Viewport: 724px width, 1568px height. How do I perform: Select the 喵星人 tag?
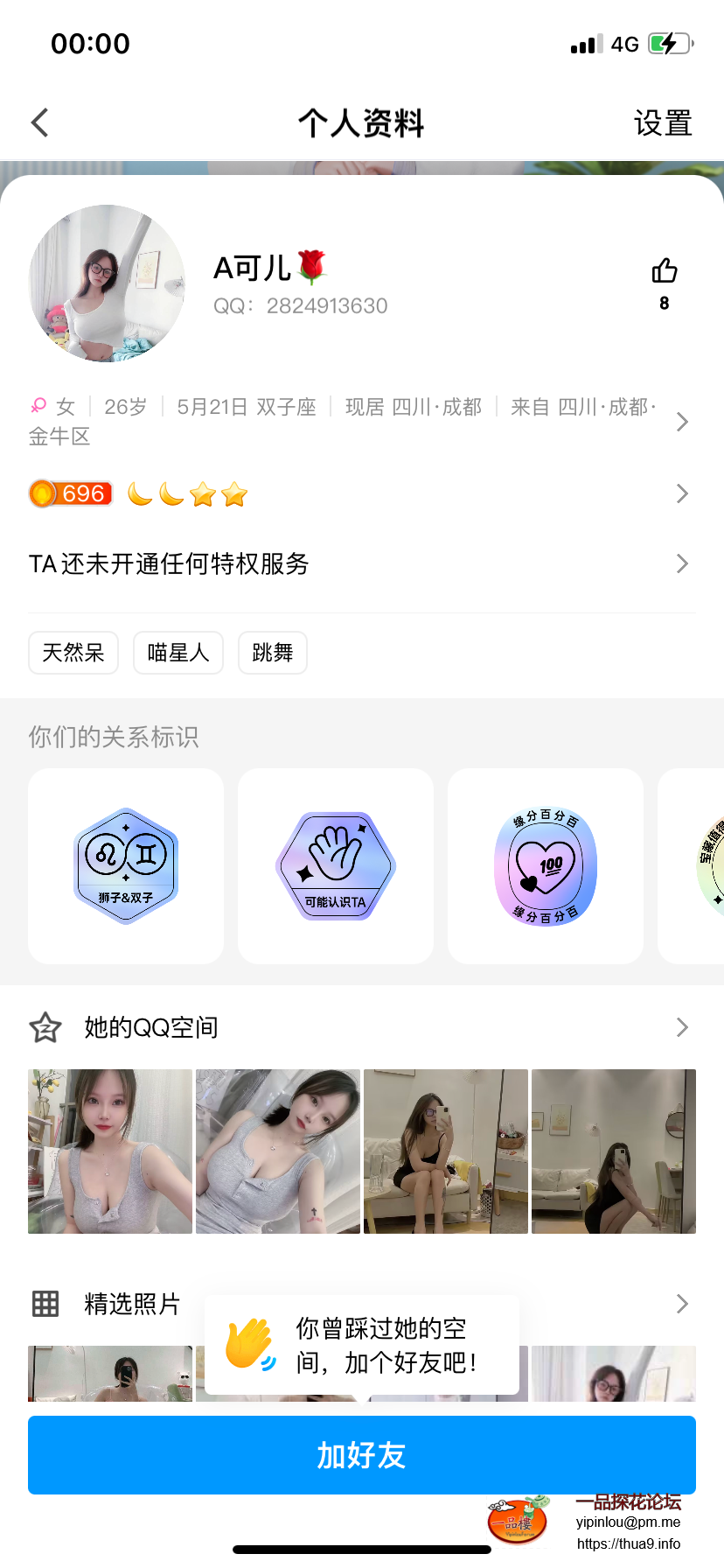click(178, 653)
